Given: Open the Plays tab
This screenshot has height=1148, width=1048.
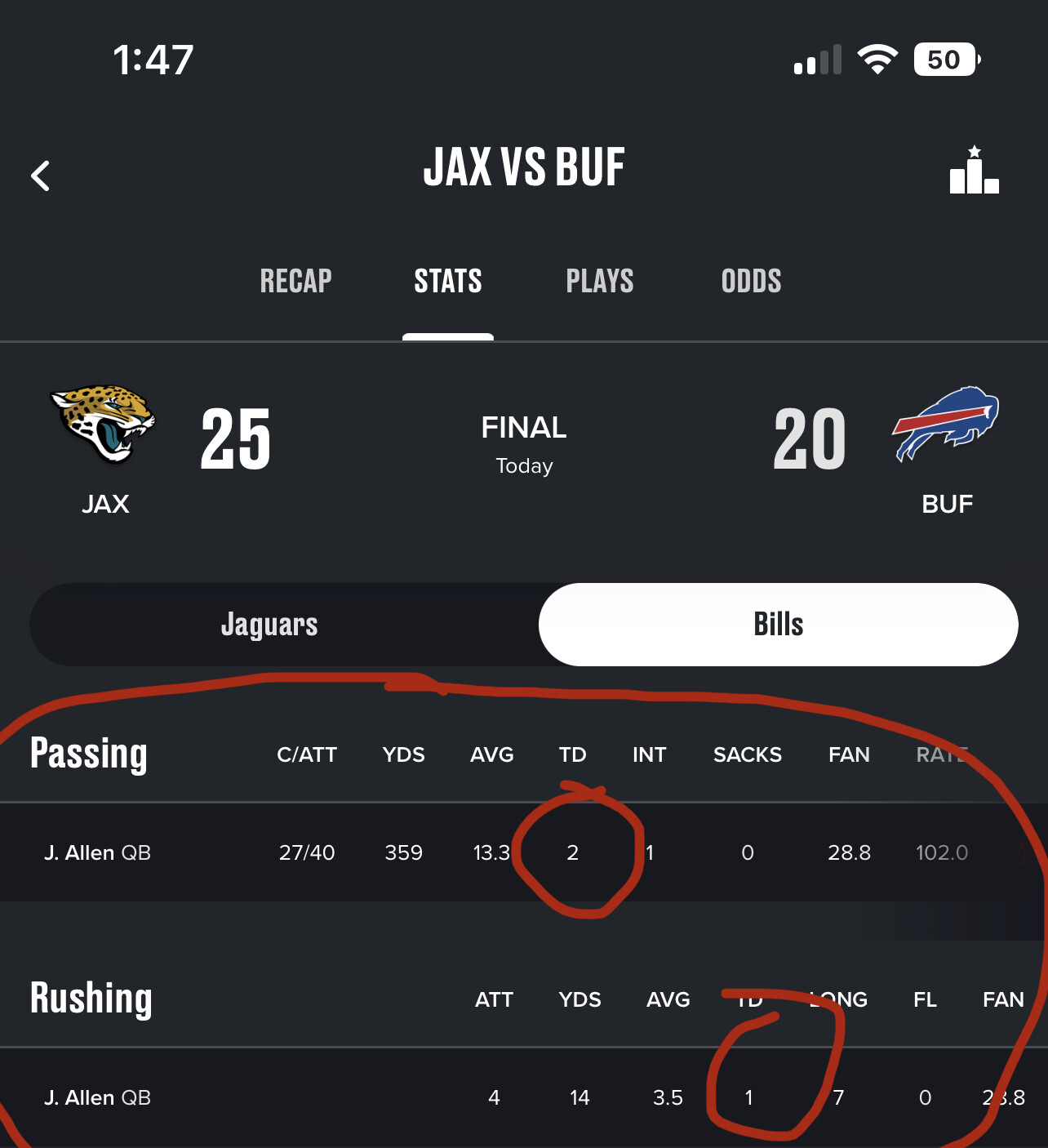Looking at the screenshot, I should point(599,281).
